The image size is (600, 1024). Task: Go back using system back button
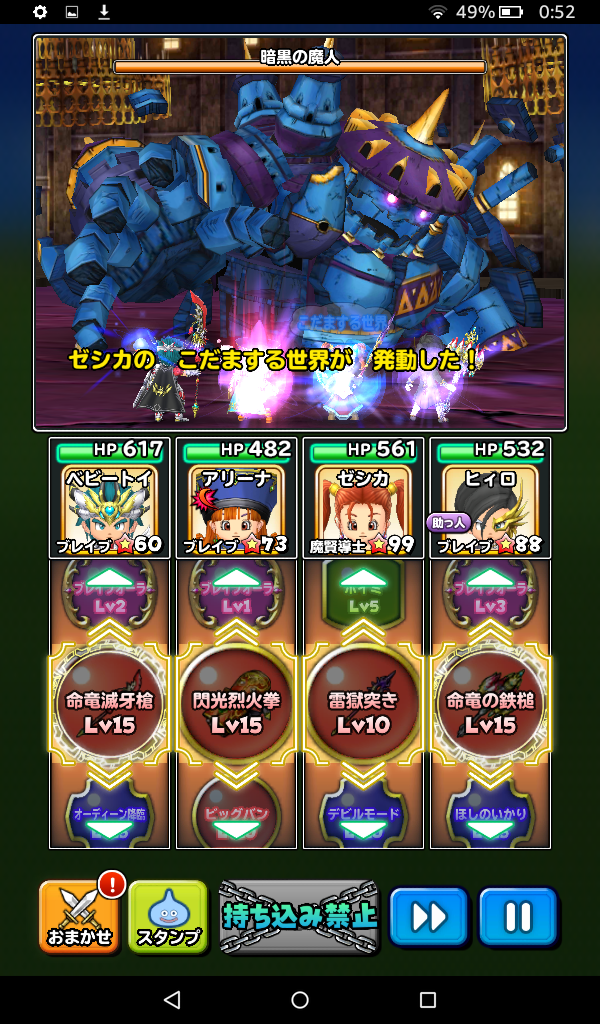pos(171,999)
